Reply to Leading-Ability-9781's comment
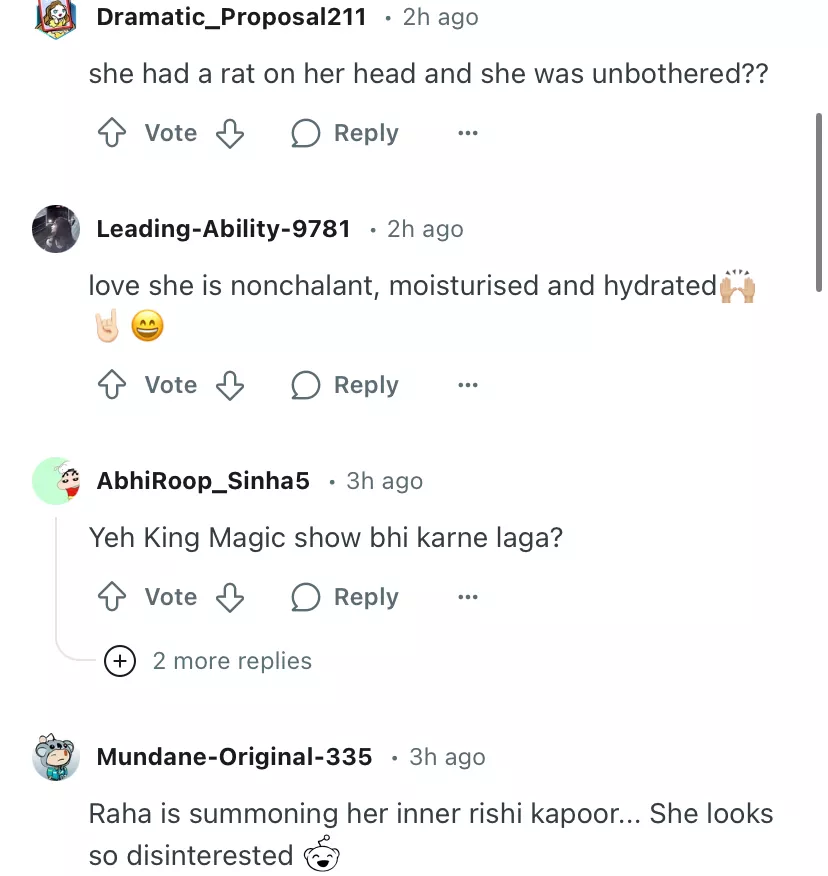Screen dimensions: 828x876 click(345, 385)
